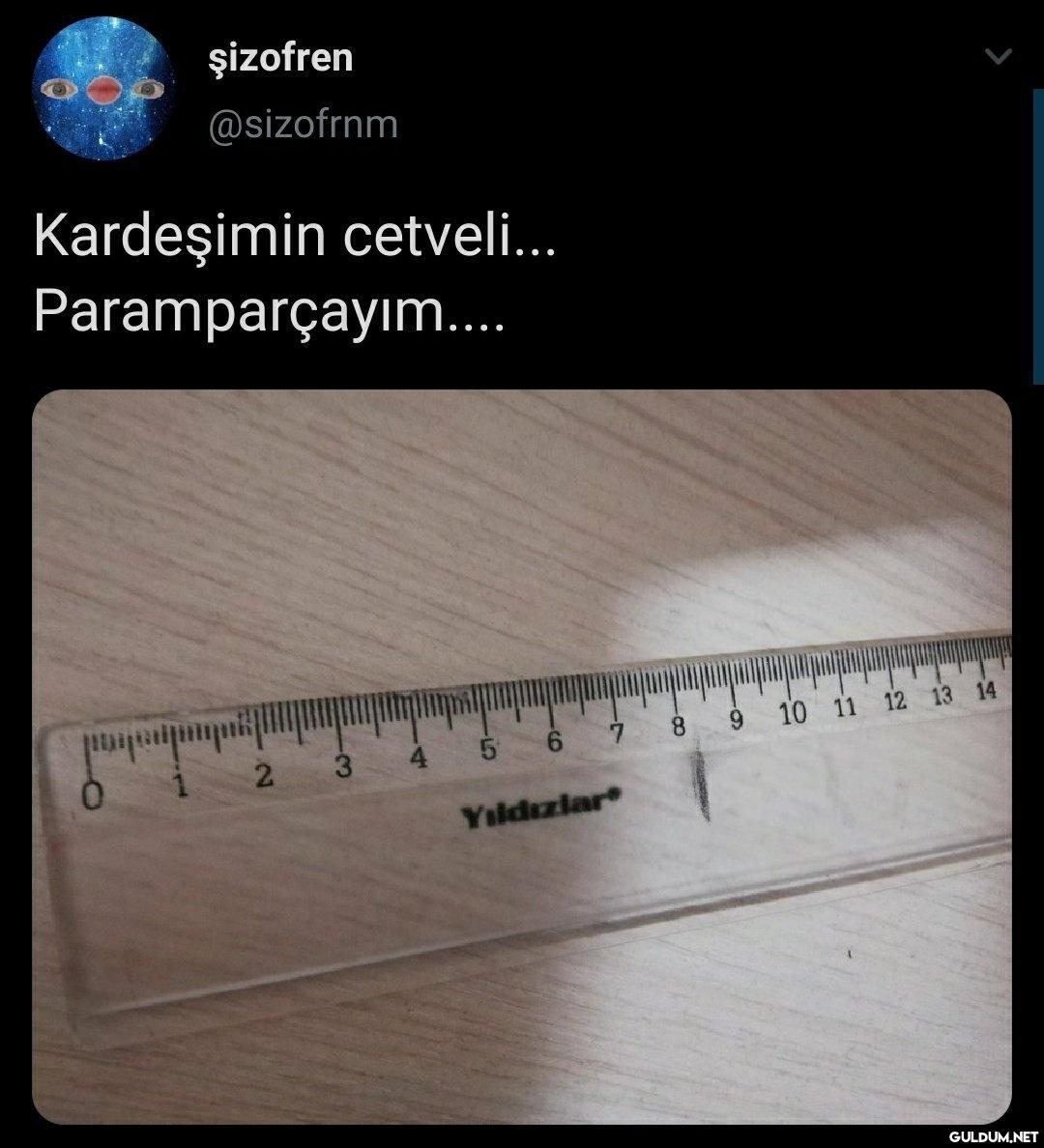Screen dimensions: 1044x1148
Task: Open the tweet options chevron menu
Action: 998,58
